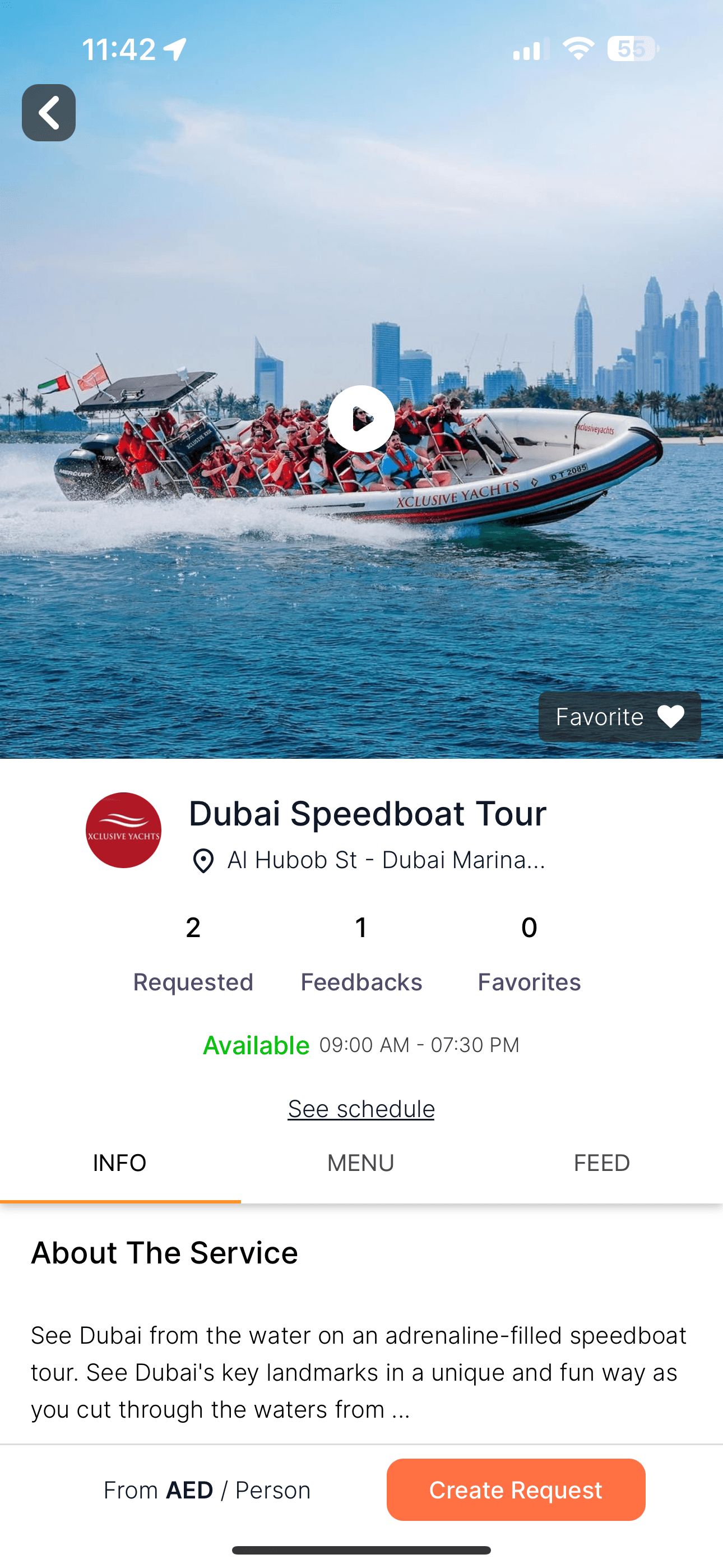The image size is (723, 1568).
Task: Click the battery indicator showing 55
Action: [631, 49]
